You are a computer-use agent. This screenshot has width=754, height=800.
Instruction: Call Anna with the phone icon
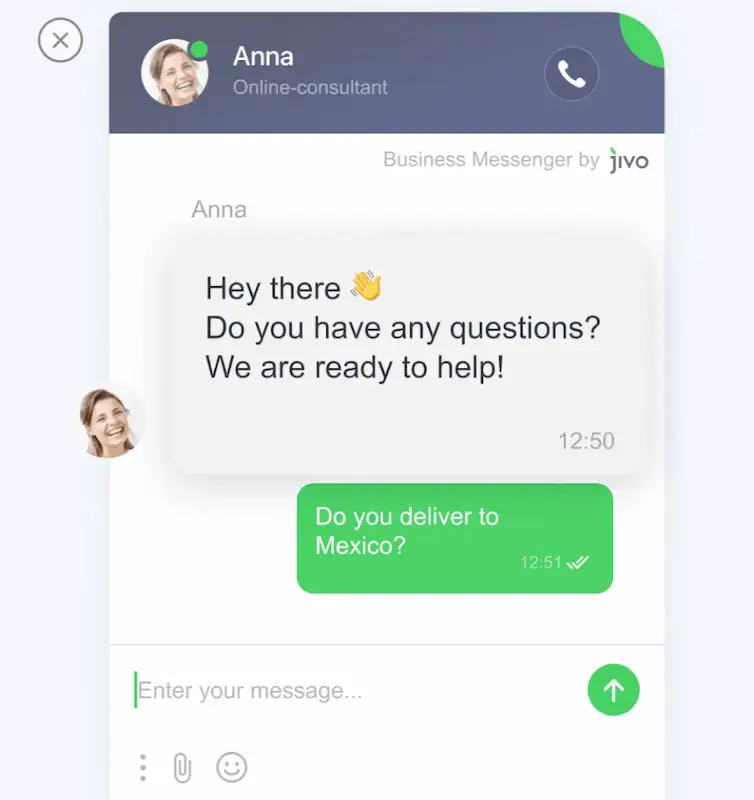point(571,74)
